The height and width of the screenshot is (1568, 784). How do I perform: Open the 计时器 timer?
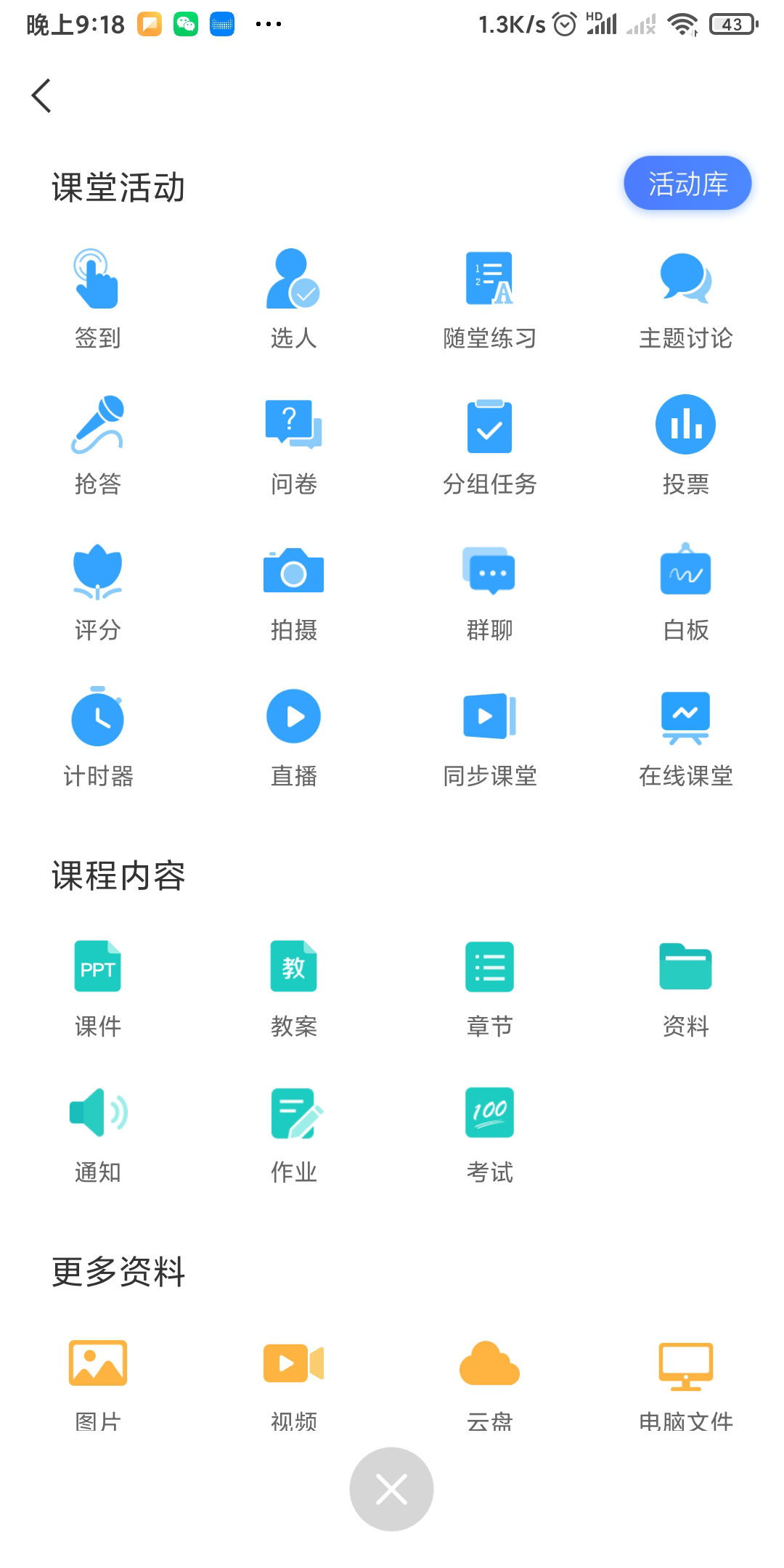pos(97,735)
